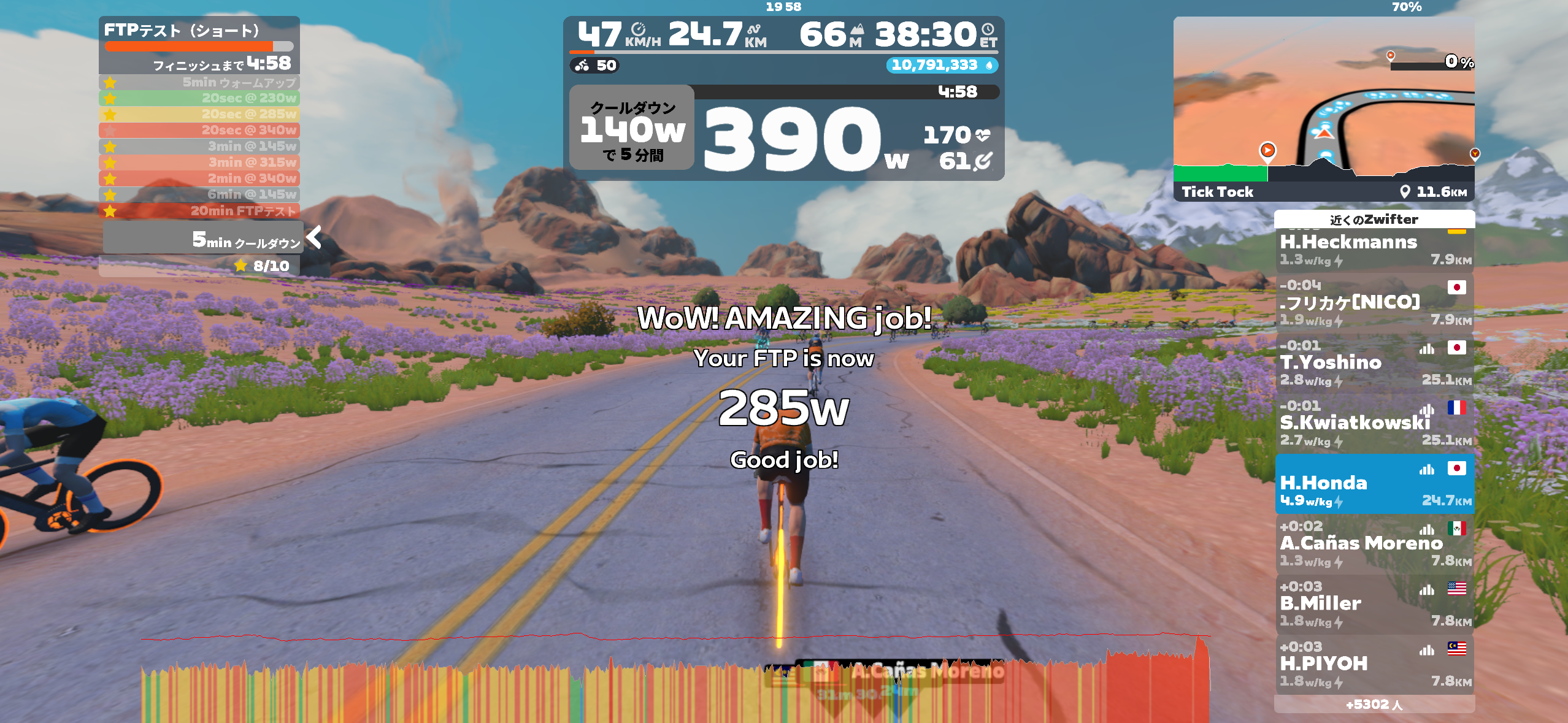This screenshot has height=723, width=1568.
Task: Collapse the workout panel with the arrow
Action: pyautogui.click(x=314, y=237)
